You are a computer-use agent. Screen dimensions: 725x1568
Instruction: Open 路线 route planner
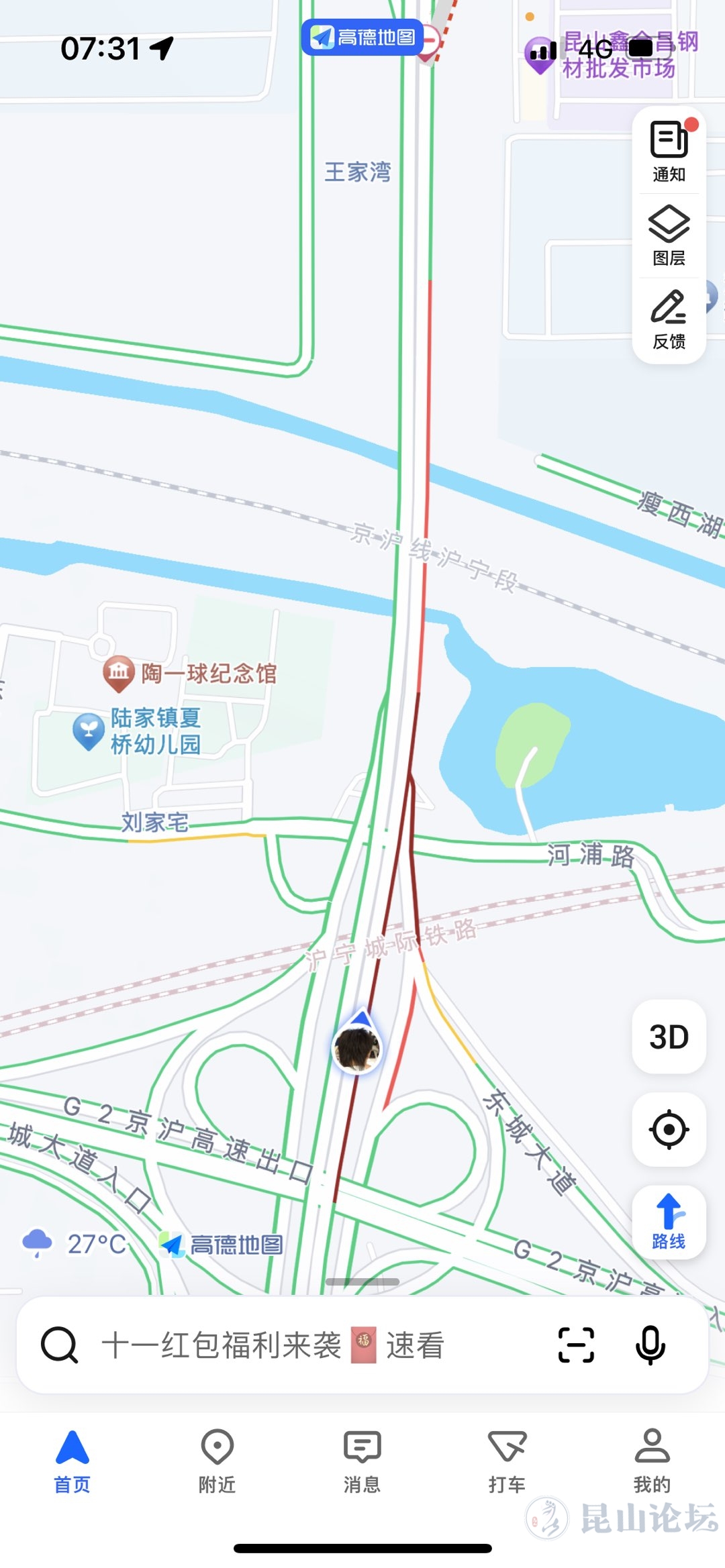(x=669, y=1222)
